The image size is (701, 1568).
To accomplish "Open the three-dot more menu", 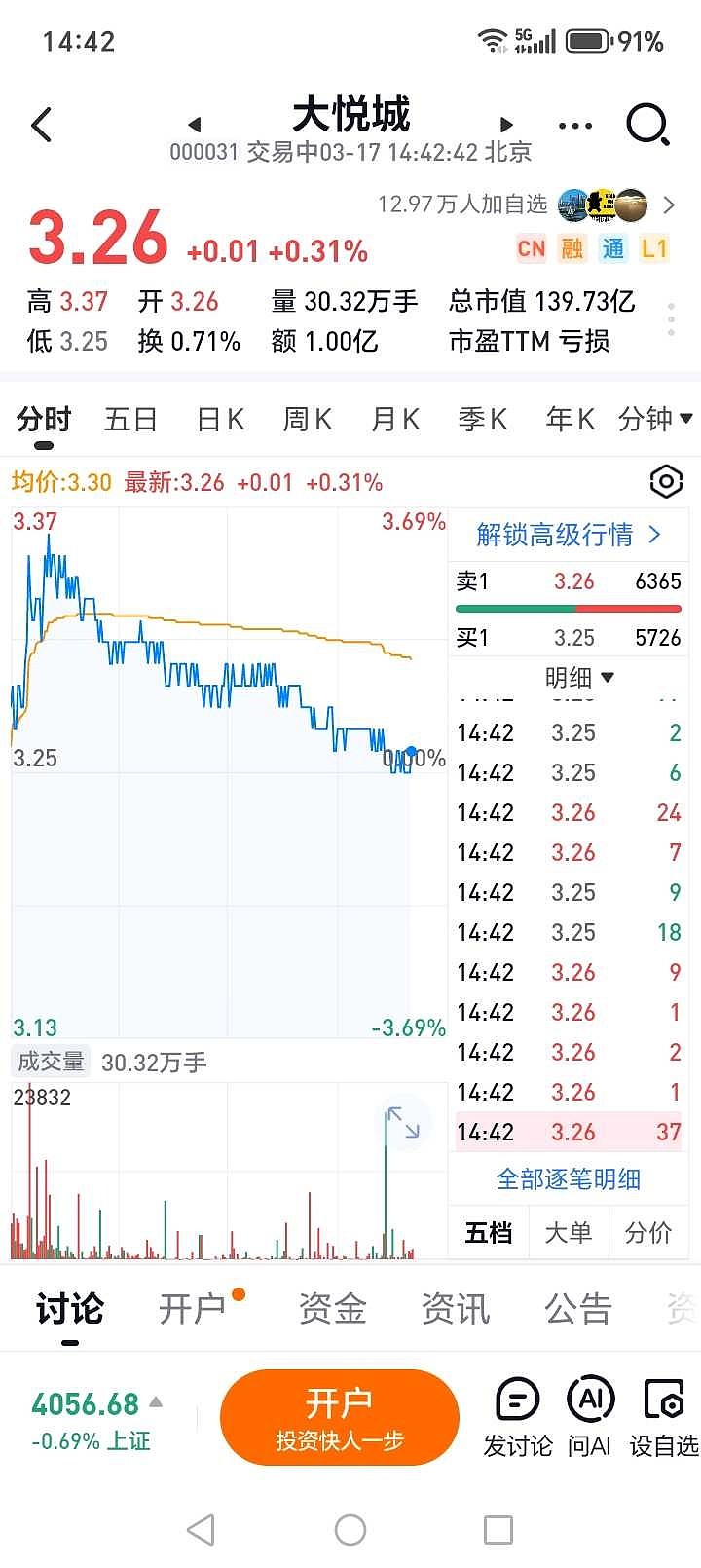I will (575, 126).
